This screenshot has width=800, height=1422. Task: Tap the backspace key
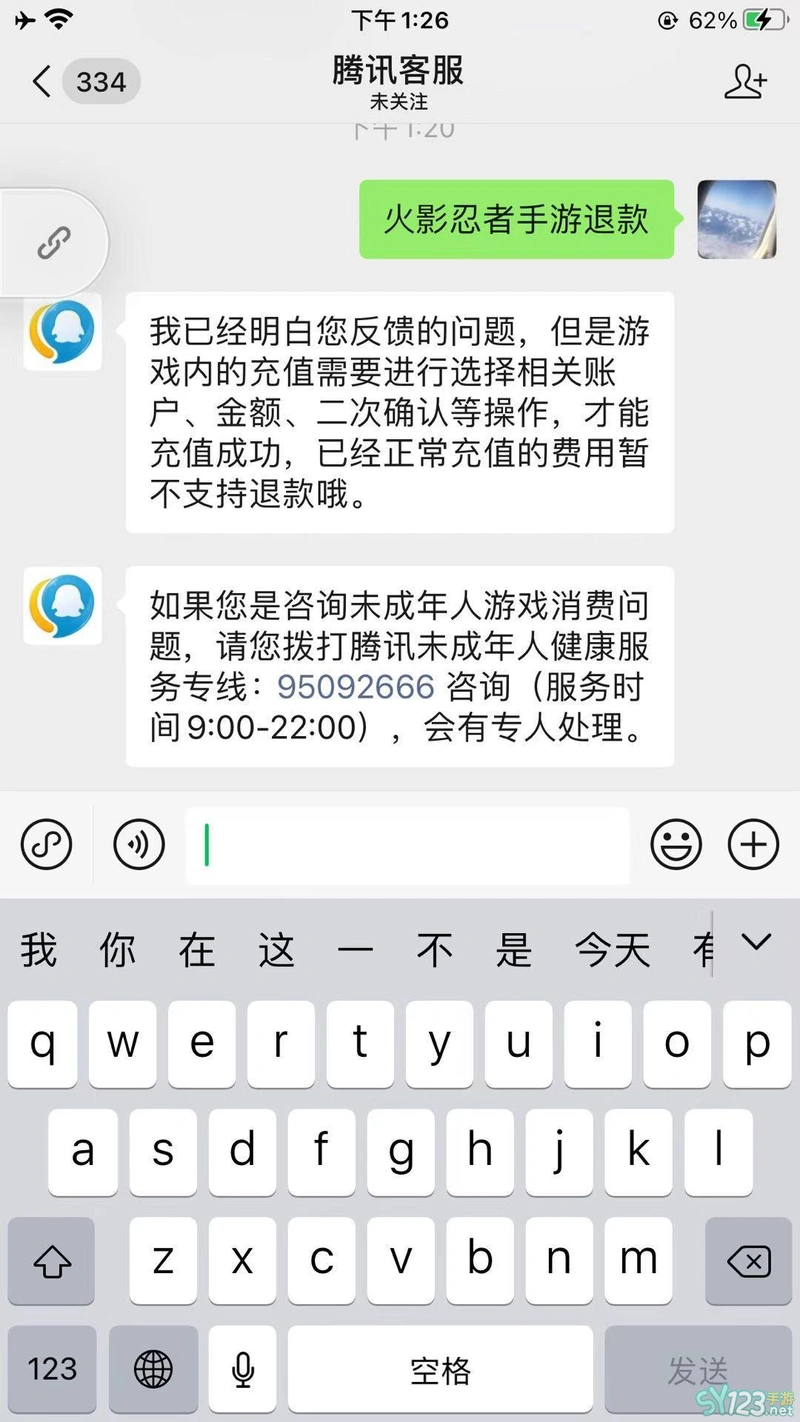point(749,1261)
